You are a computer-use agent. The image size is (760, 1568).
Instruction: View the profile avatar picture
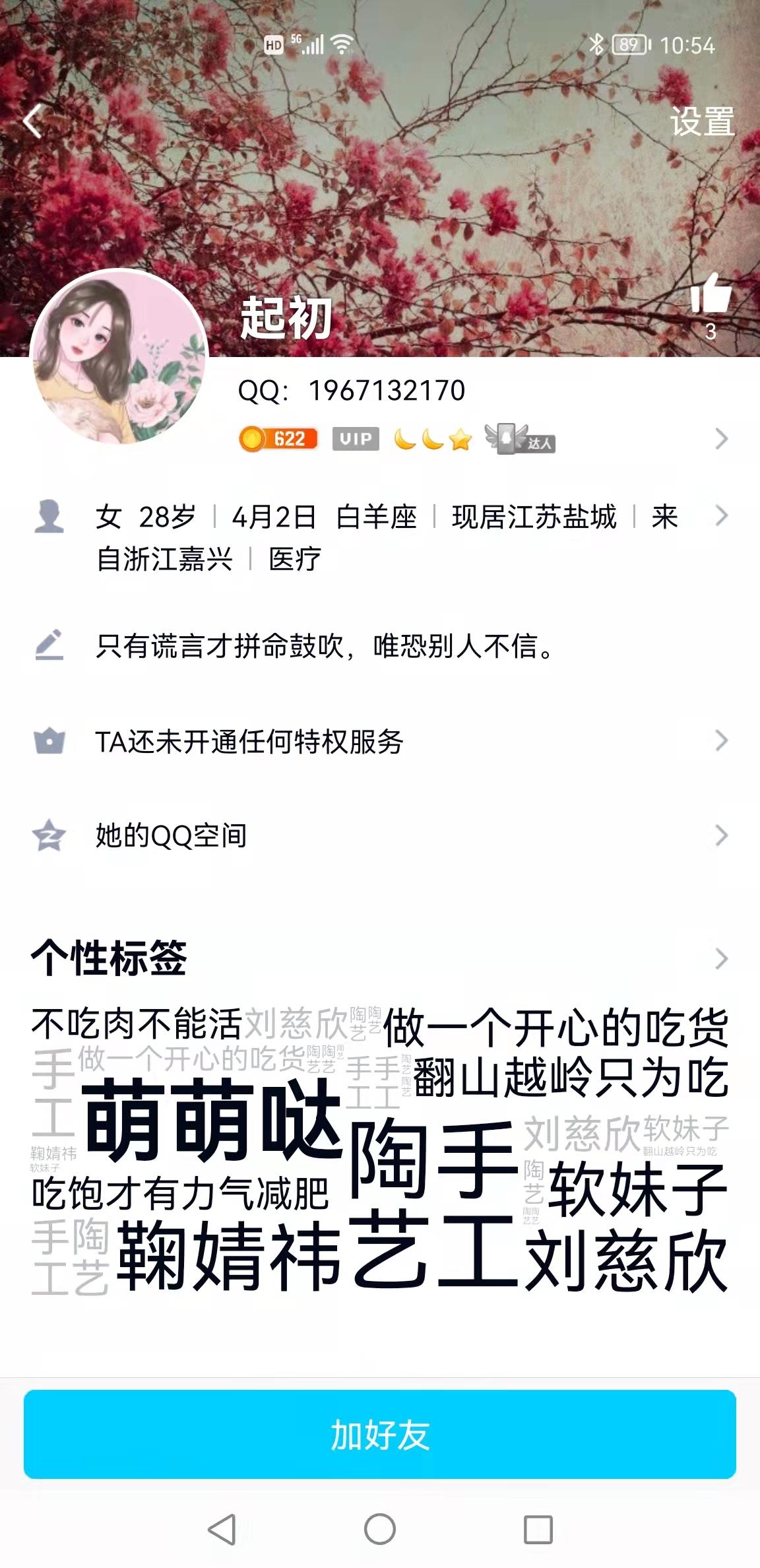tap(119, 358)
